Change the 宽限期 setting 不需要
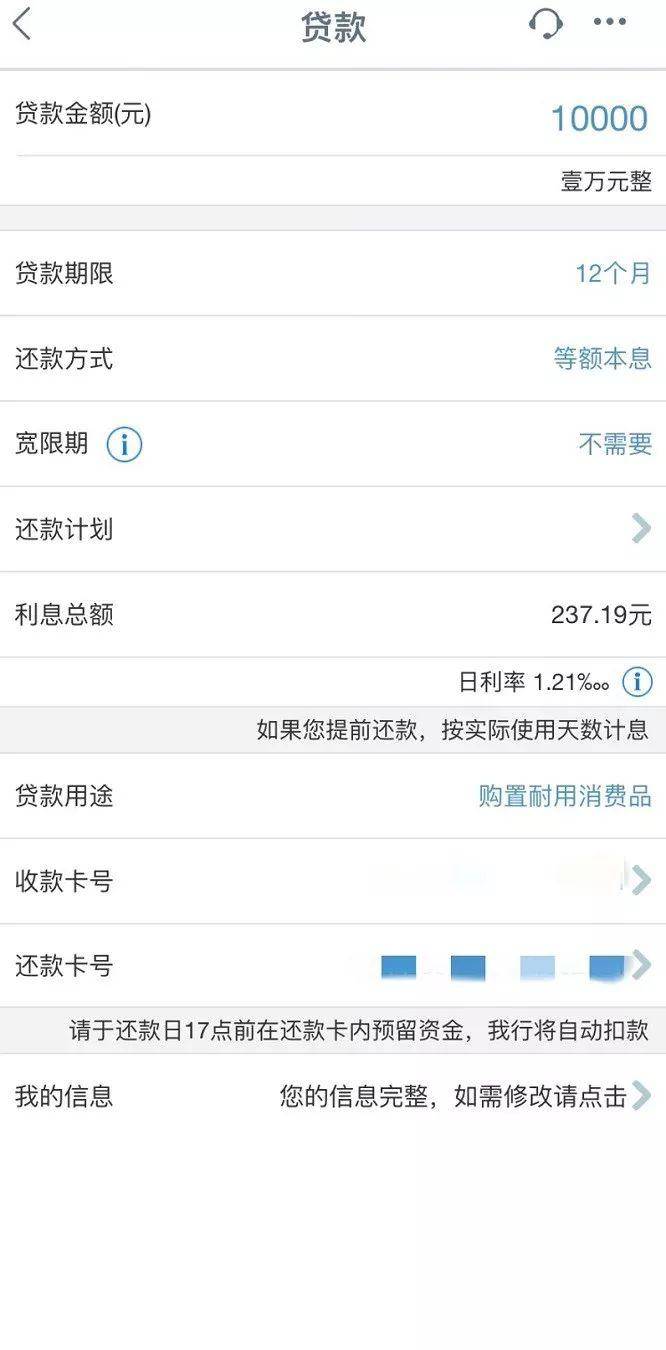The width and height of the screenshot is (666, 1350). (614, 444)
